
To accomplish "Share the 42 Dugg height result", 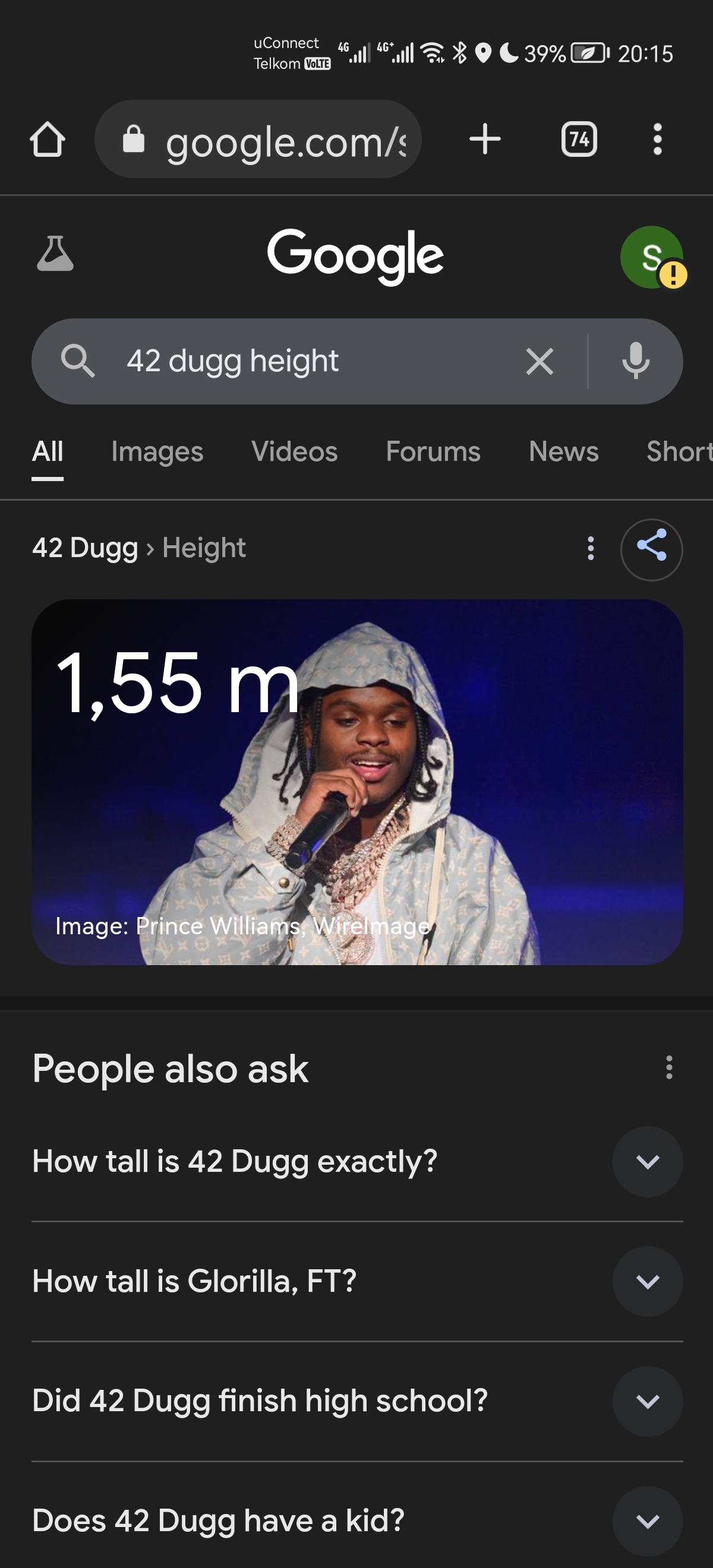I will (x=651, y=549).
